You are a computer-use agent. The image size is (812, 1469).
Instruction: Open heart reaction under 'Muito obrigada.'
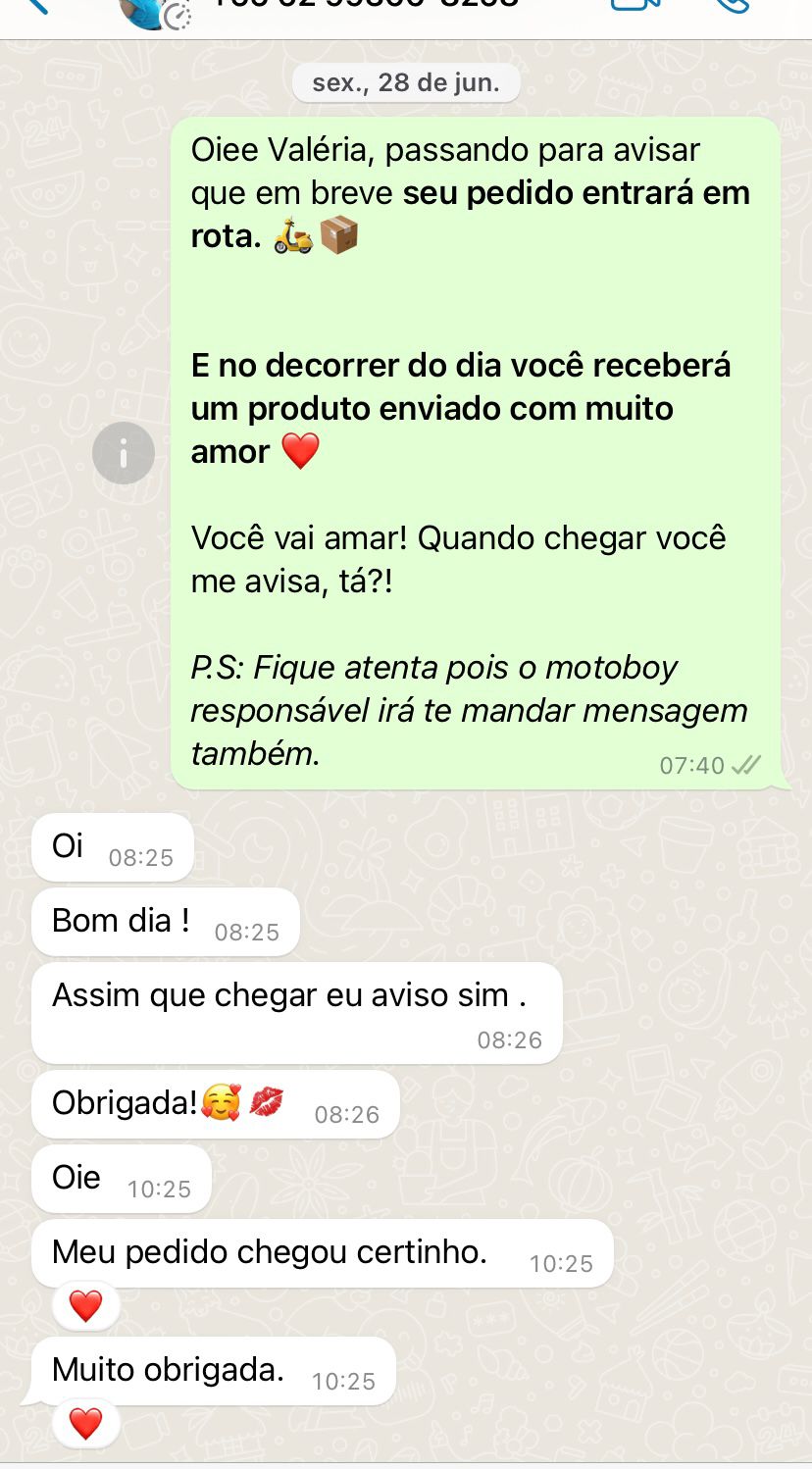(85, 1423)
